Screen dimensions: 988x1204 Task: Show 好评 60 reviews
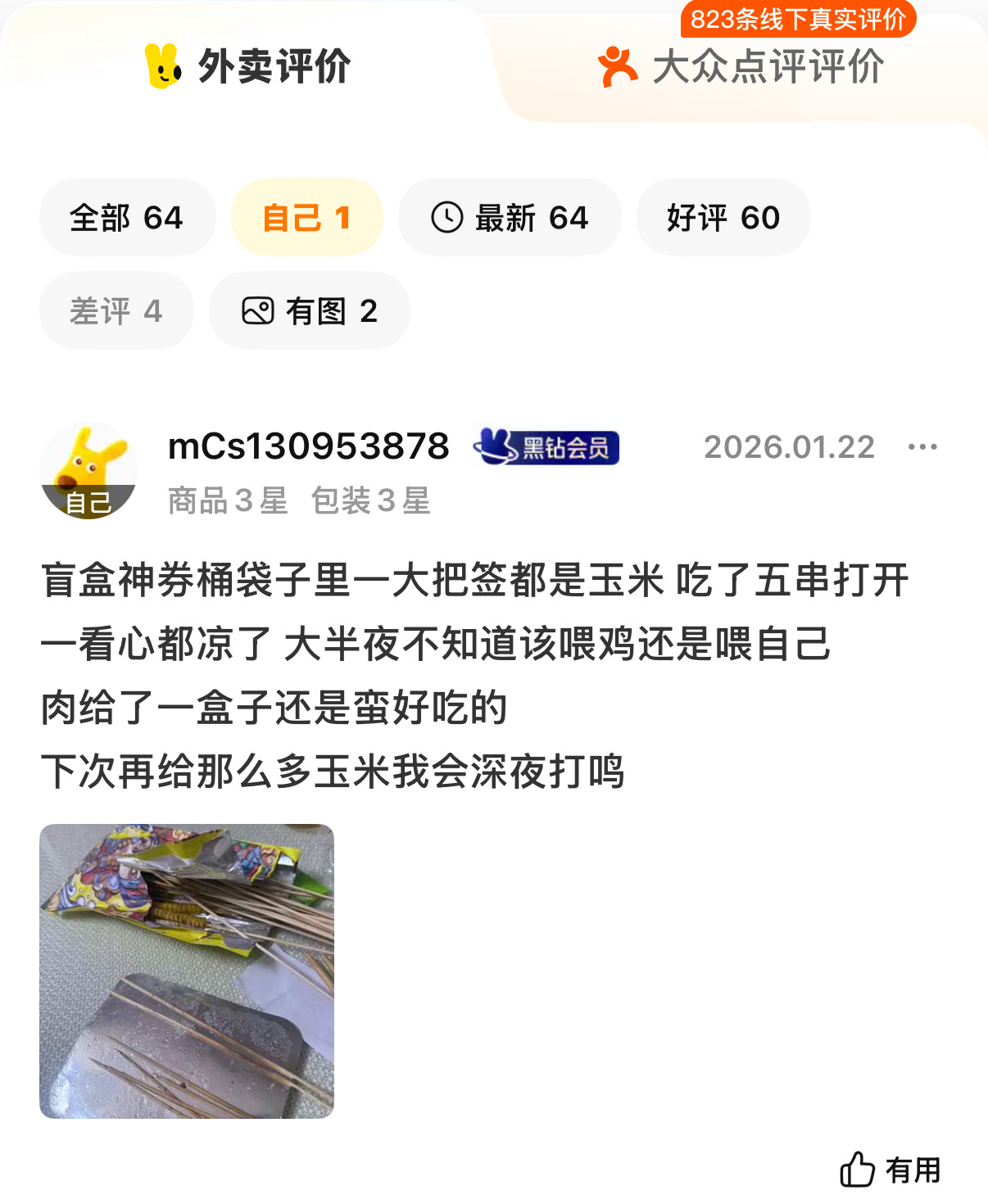coord(723,217)
